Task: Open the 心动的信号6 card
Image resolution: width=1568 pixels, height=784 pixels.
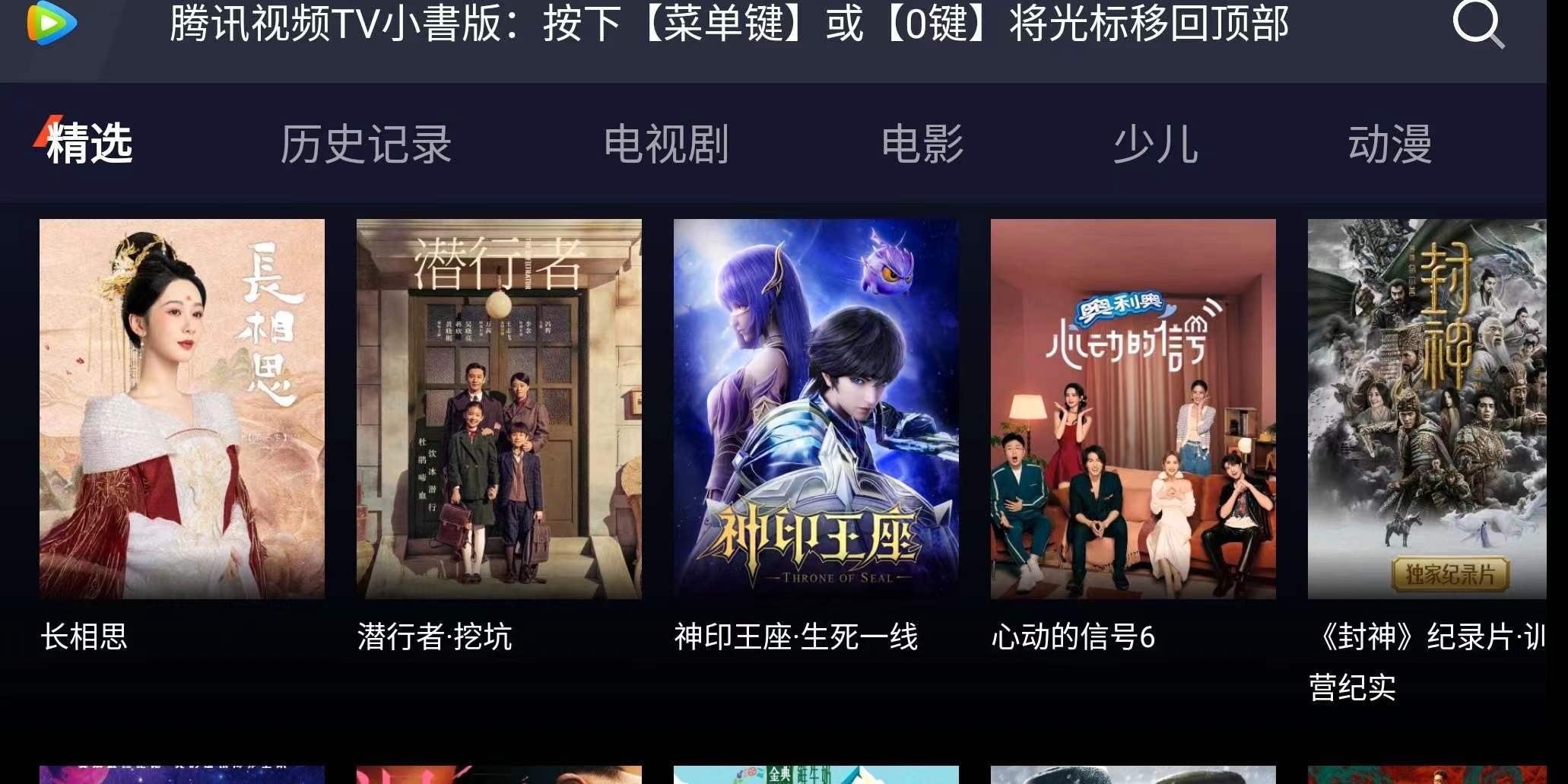Action: pos(1133,409)
